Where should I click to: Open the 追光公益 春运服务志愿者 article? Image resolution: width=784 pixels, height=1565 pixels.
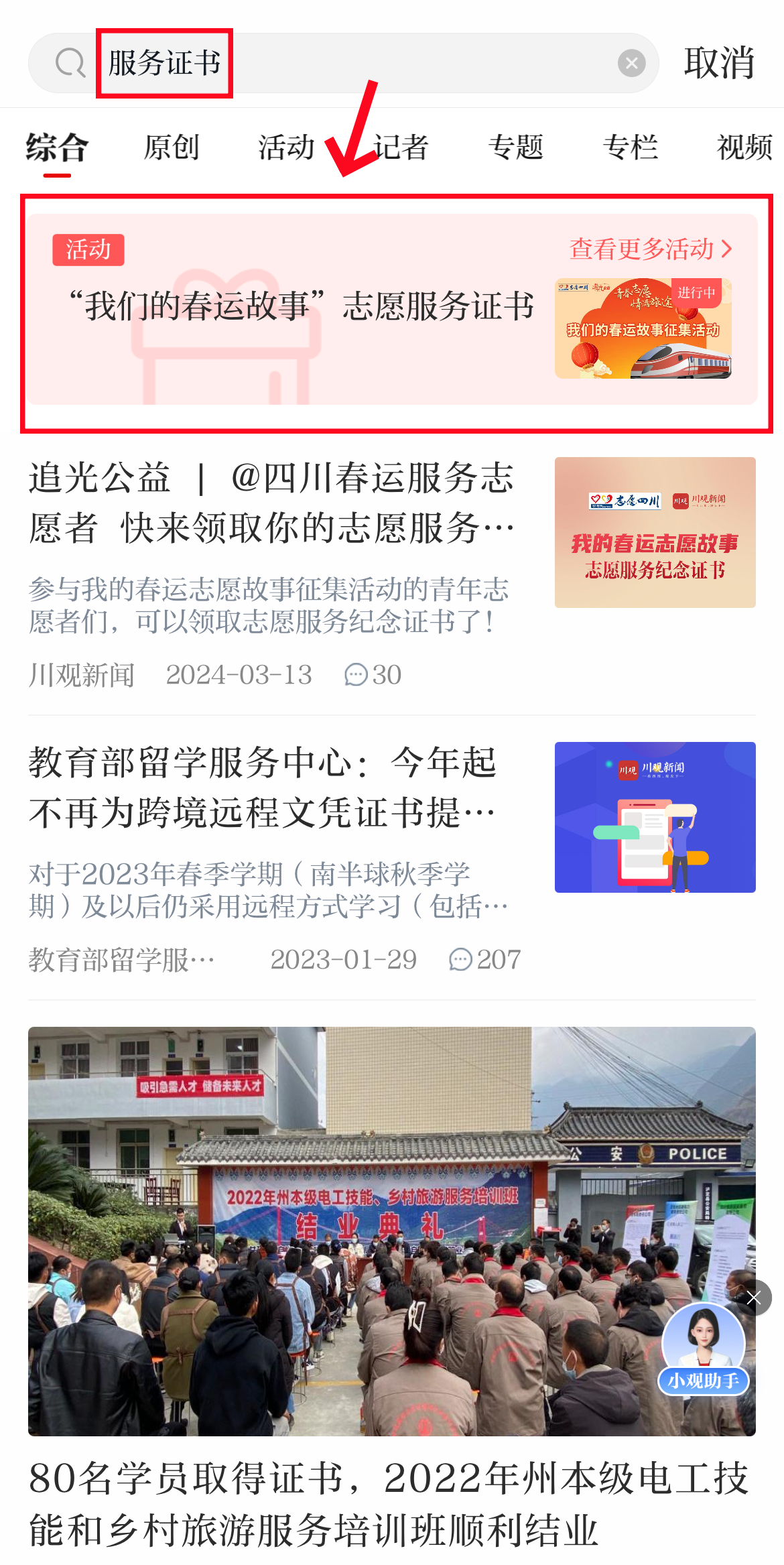271,503
